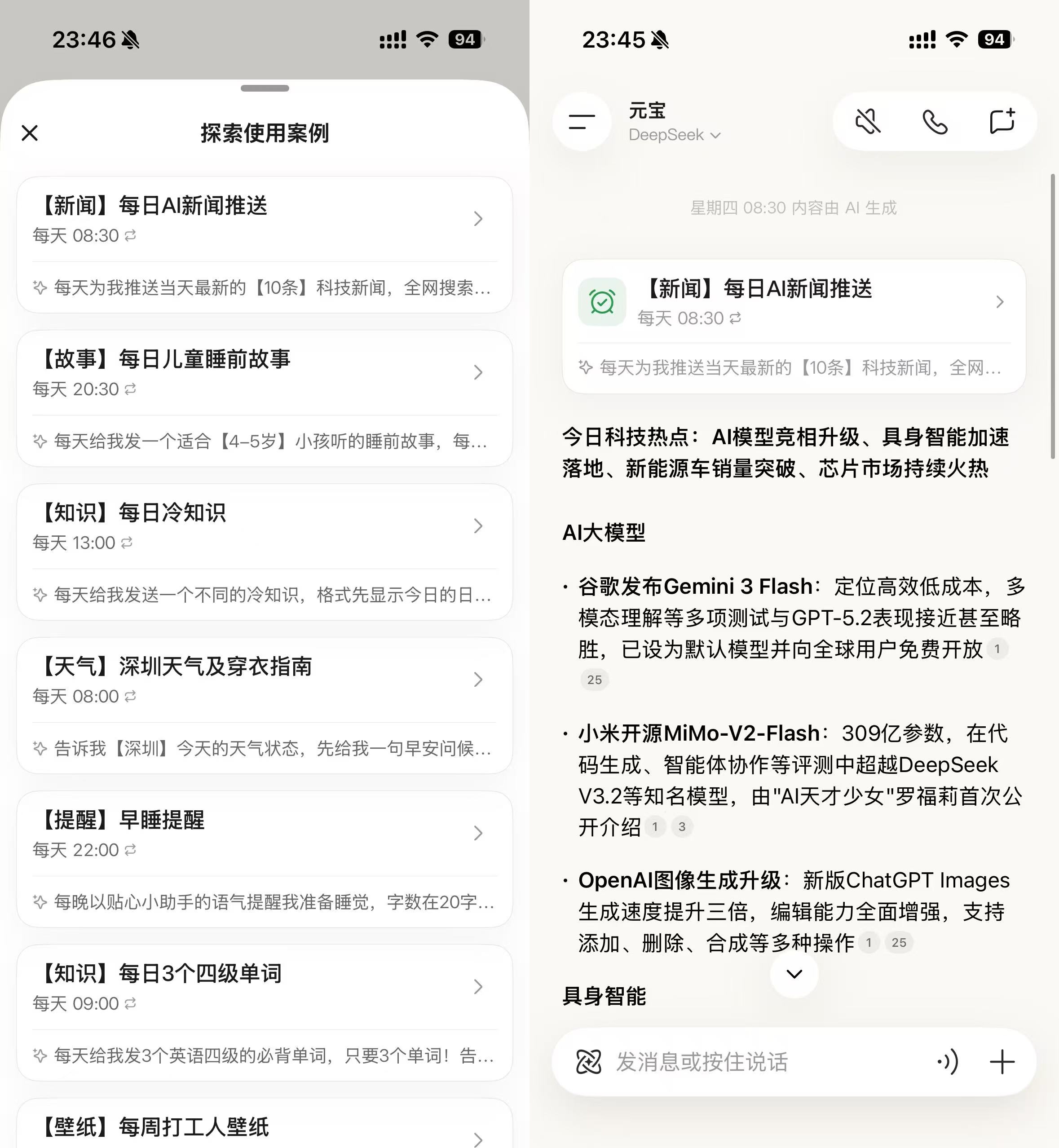1059x1148 pixels.
Task: Start a new chat
Action: click(x=1002, y=122)
